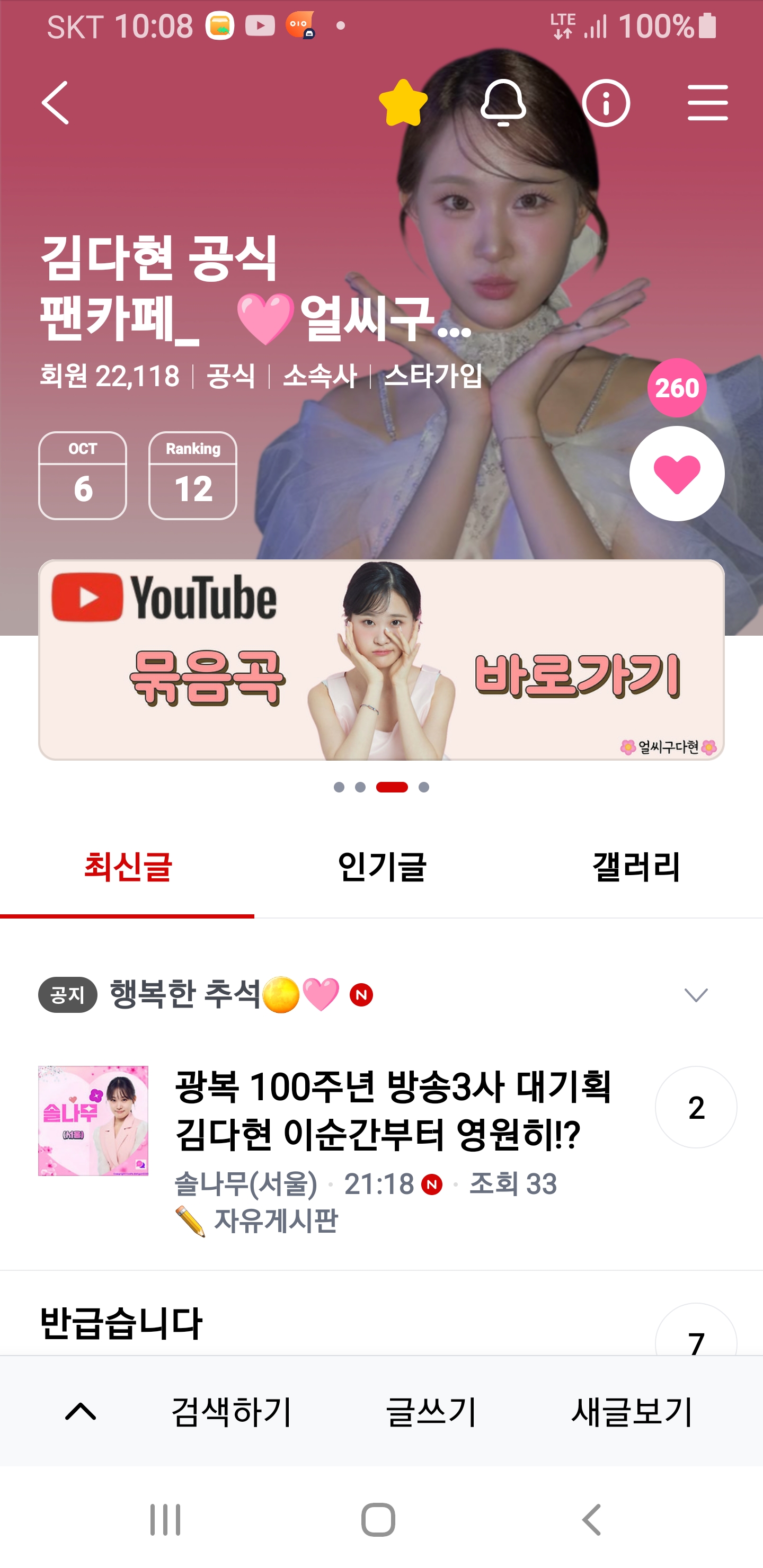Viewport: 763px width, 1568px height.
Task: Tap 새글보기 in the bottom bar
Action: (x=632, y=1411)
